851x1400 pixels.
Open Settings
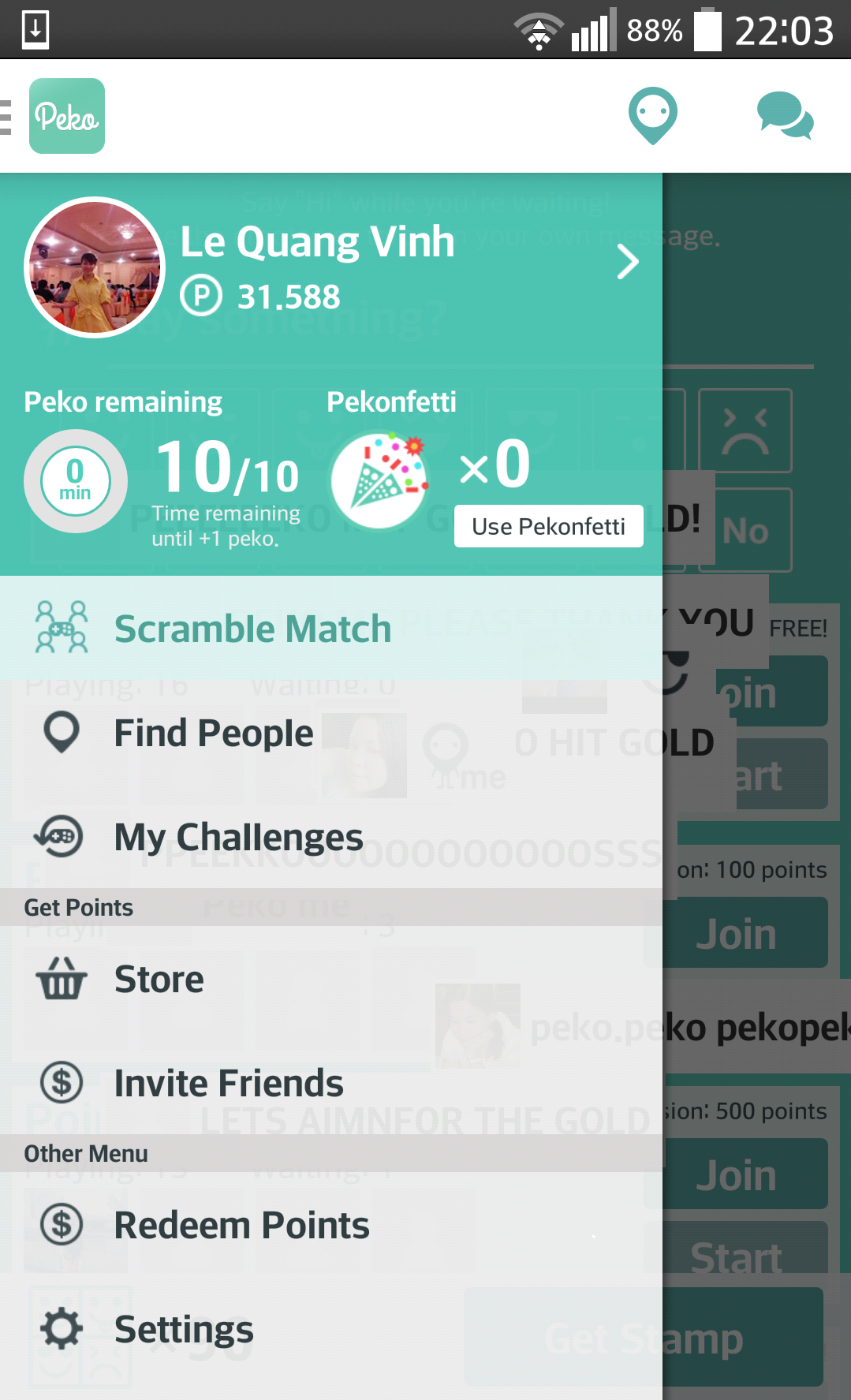(184, 1329)
